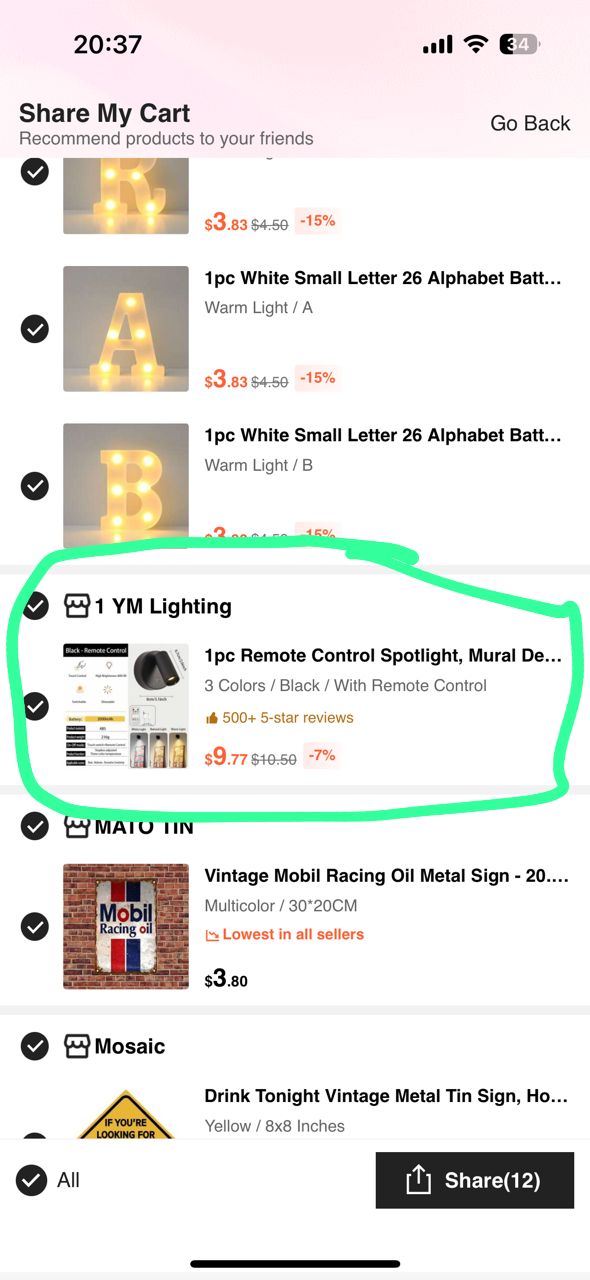This screenshot has height=1280, width=590.
Task: Toggle the All items checkbox
Action: pyautogui.click(x=32, y=1180)
